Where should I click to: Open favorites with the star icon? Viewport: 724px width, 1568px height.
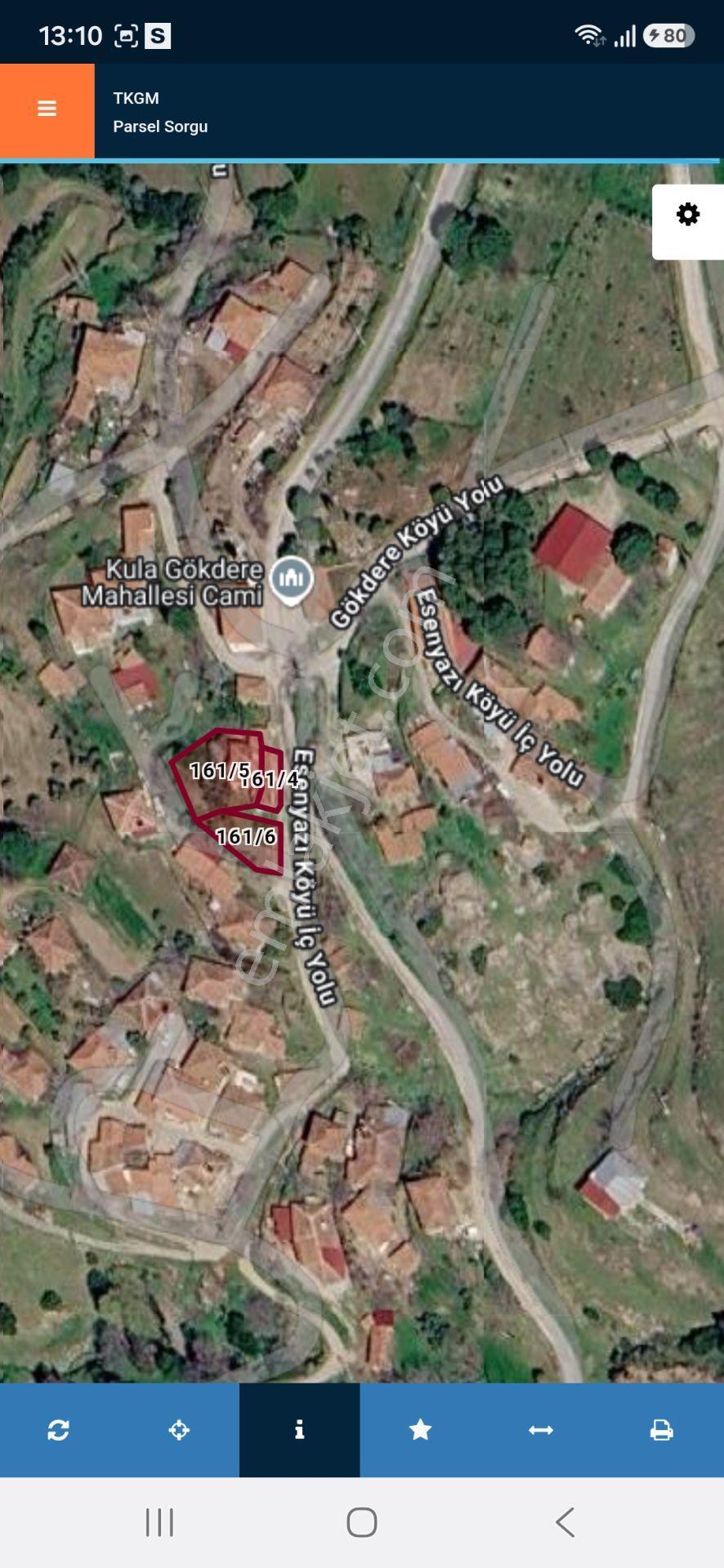420,1430
